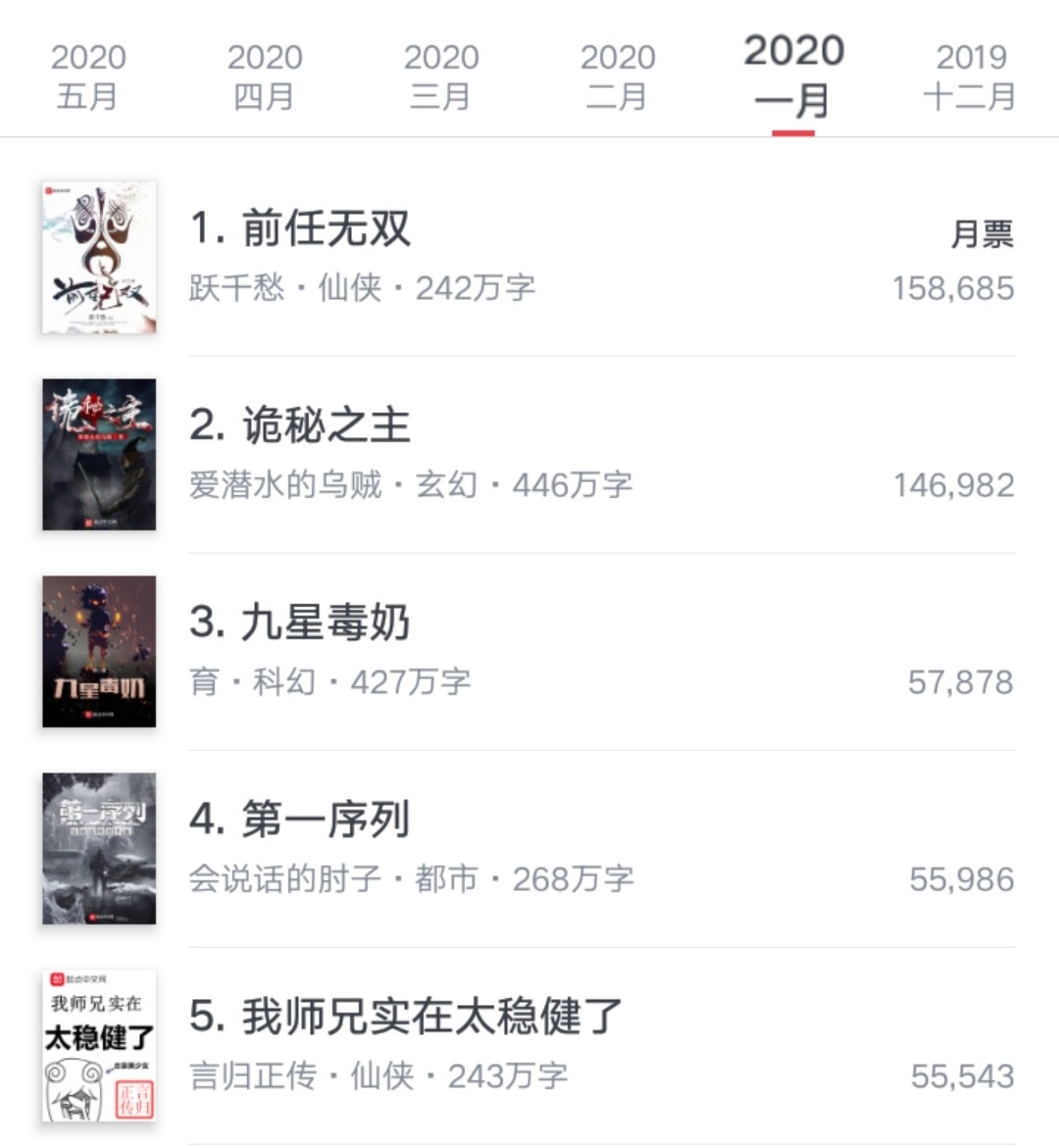View the 2019 十二月 ranking
The height and width of the screenshot is (1148, 1059).
tap(970, 76)
